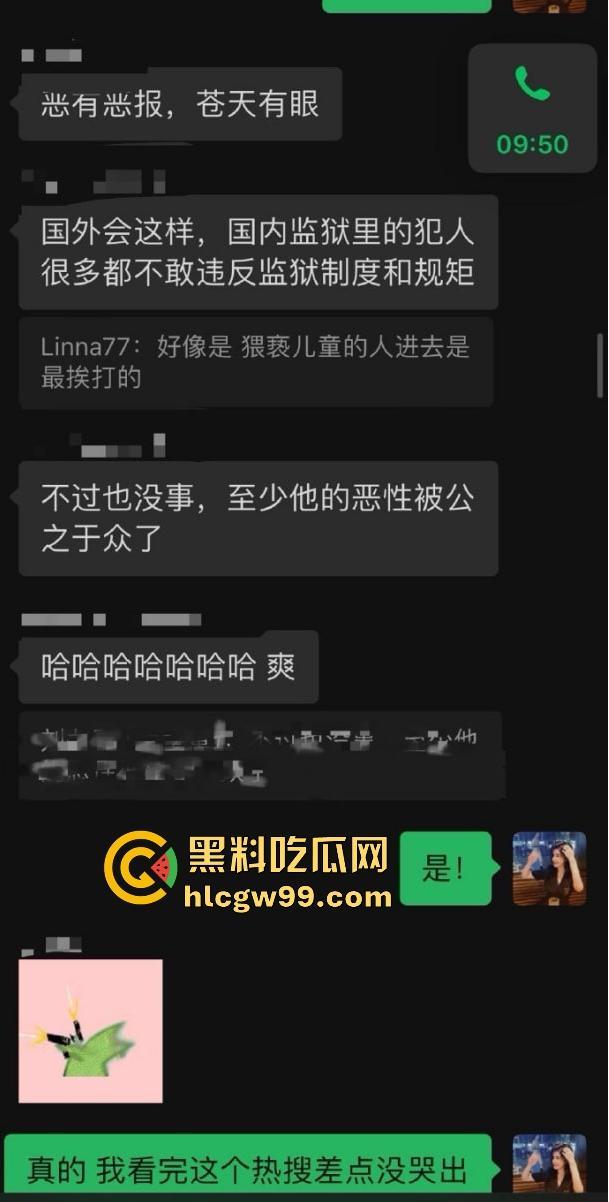Viewport: 609px width, 1202px height.
Task: View the green dinosaur sticker
Action: 91,1030
